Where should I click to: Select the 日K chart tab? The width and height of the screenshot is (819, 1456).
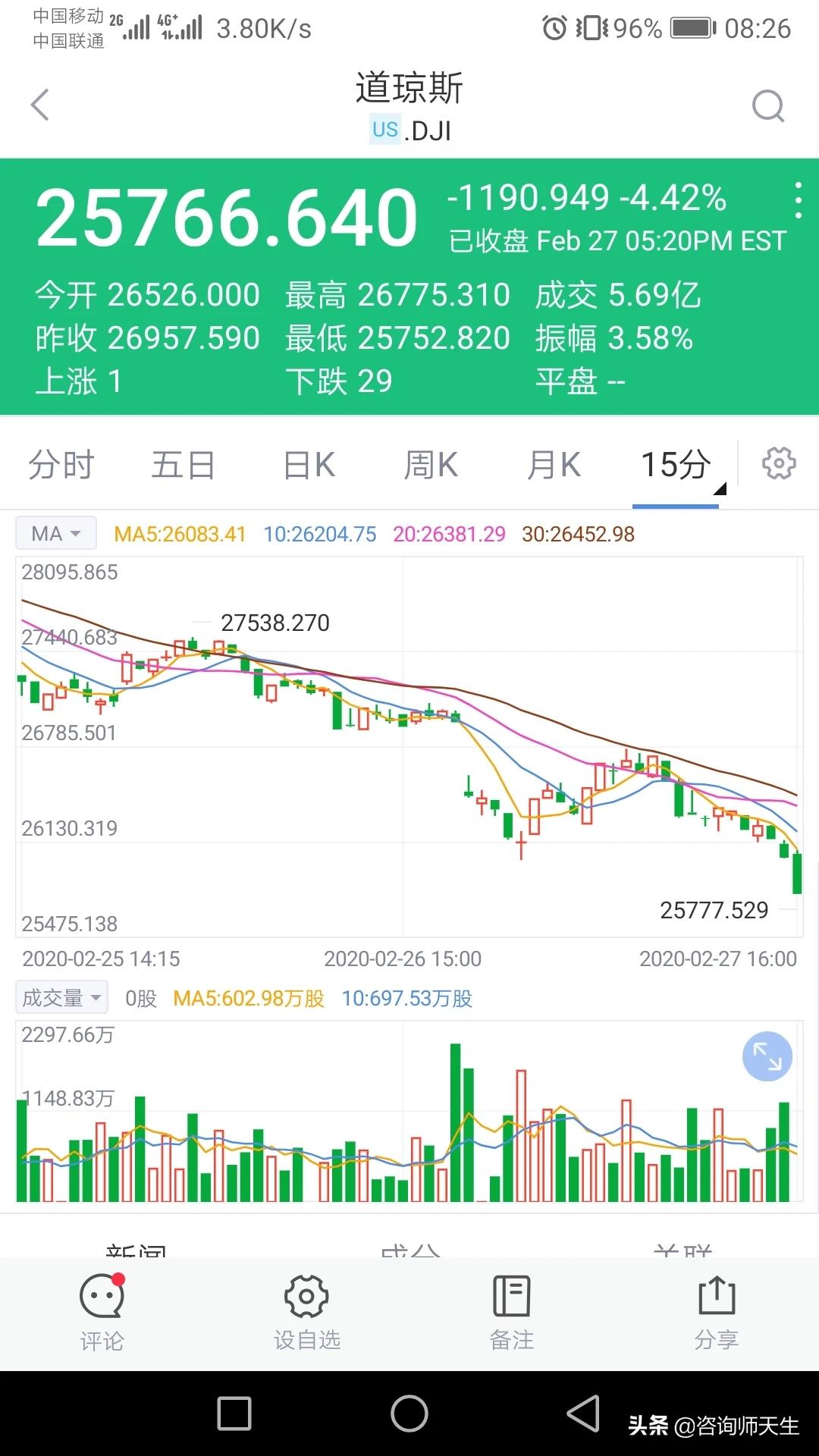(309, 465)
